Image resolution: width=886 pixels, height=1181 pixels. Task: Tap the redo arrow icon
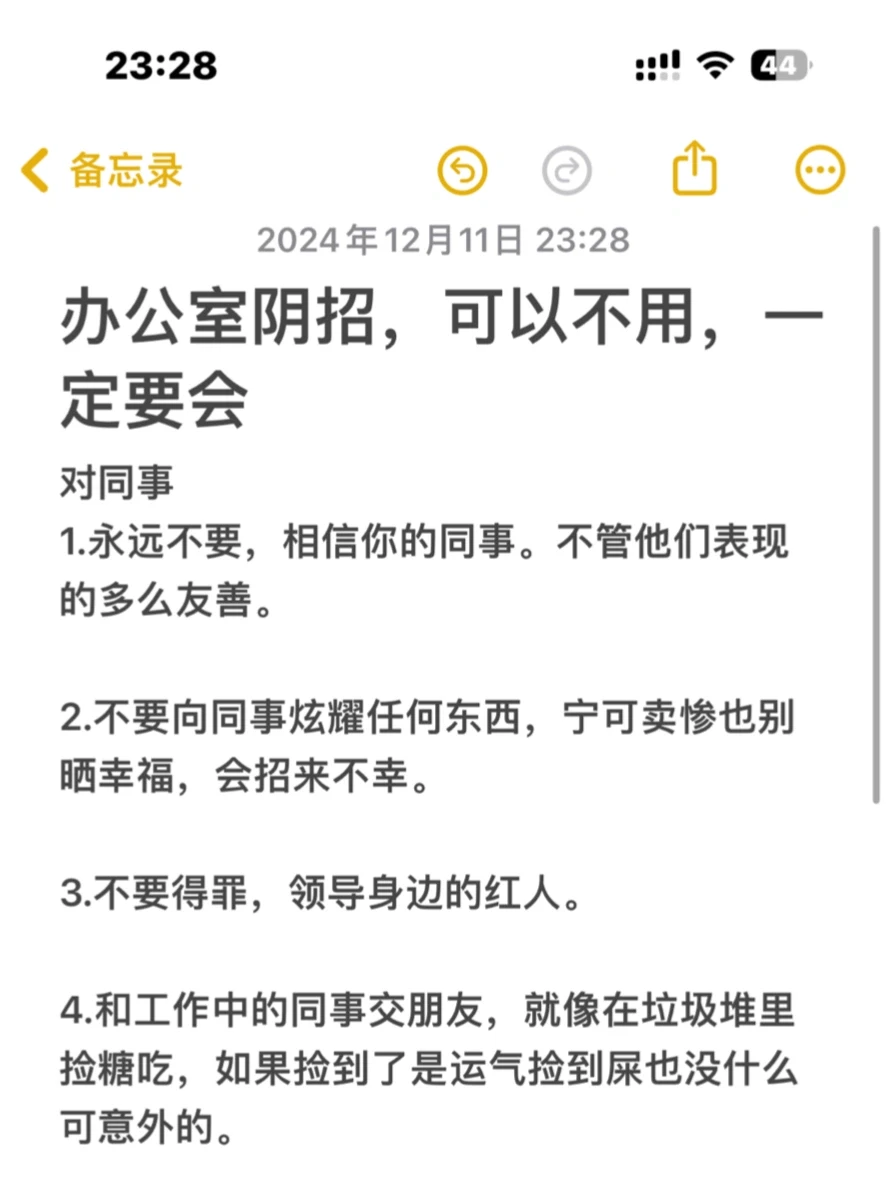pos(566,169)
